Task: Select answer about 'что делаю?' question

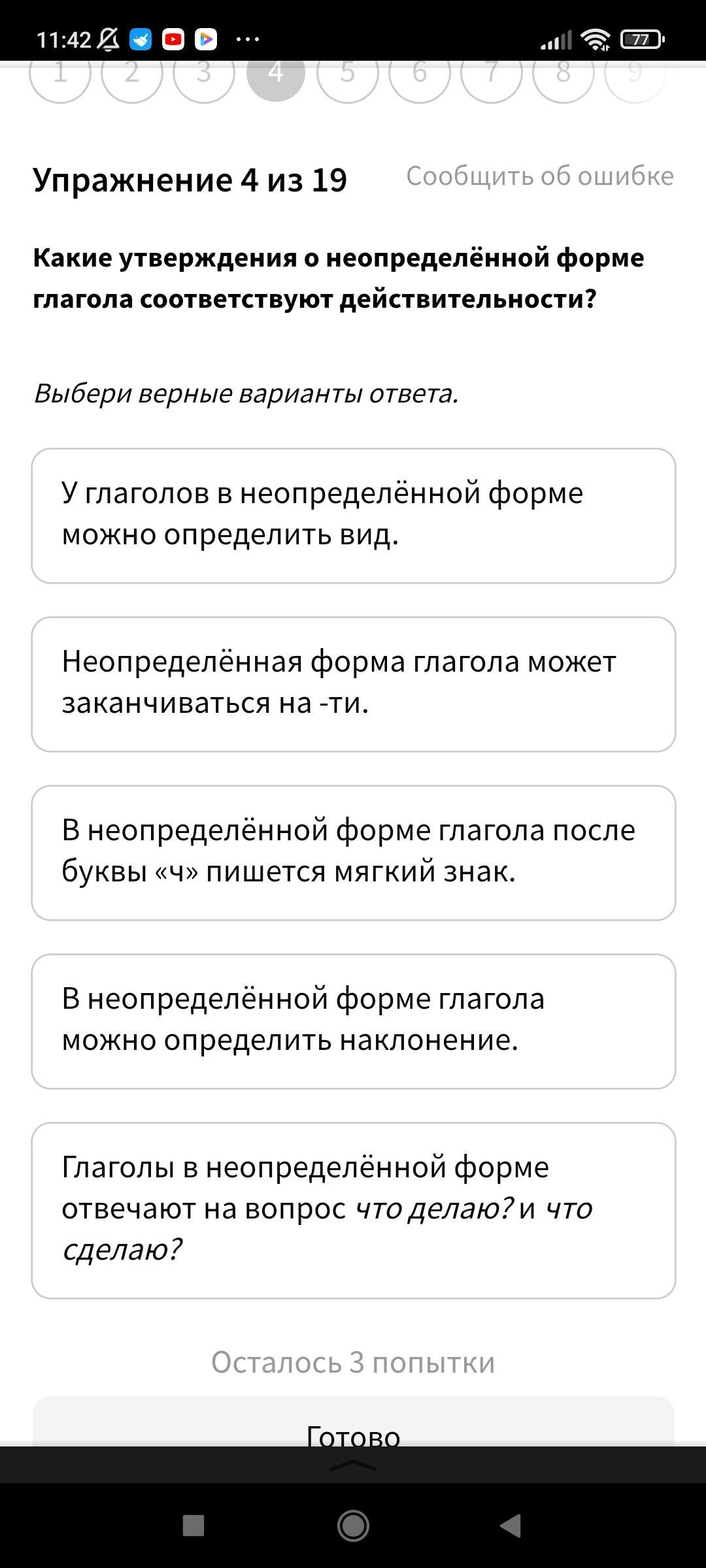Action: click(353, 1210)
